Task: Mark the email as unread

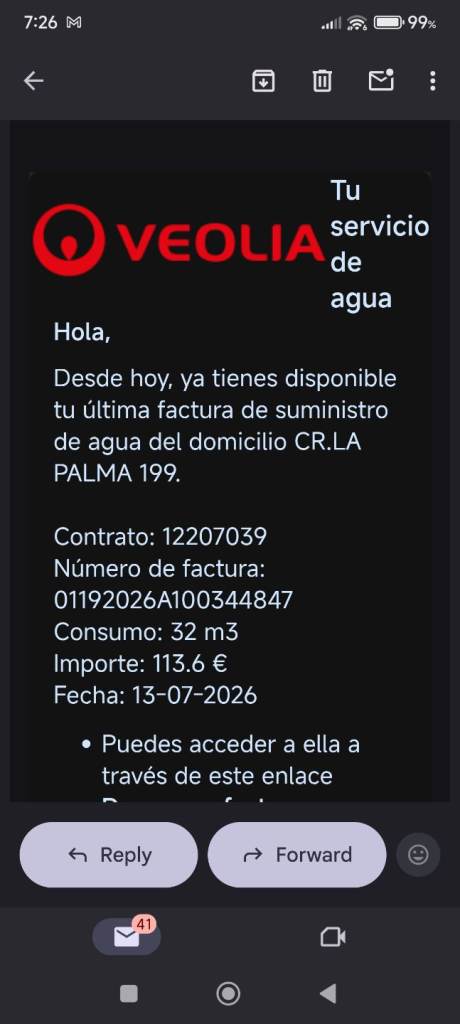Action: (x=381, y=80)
